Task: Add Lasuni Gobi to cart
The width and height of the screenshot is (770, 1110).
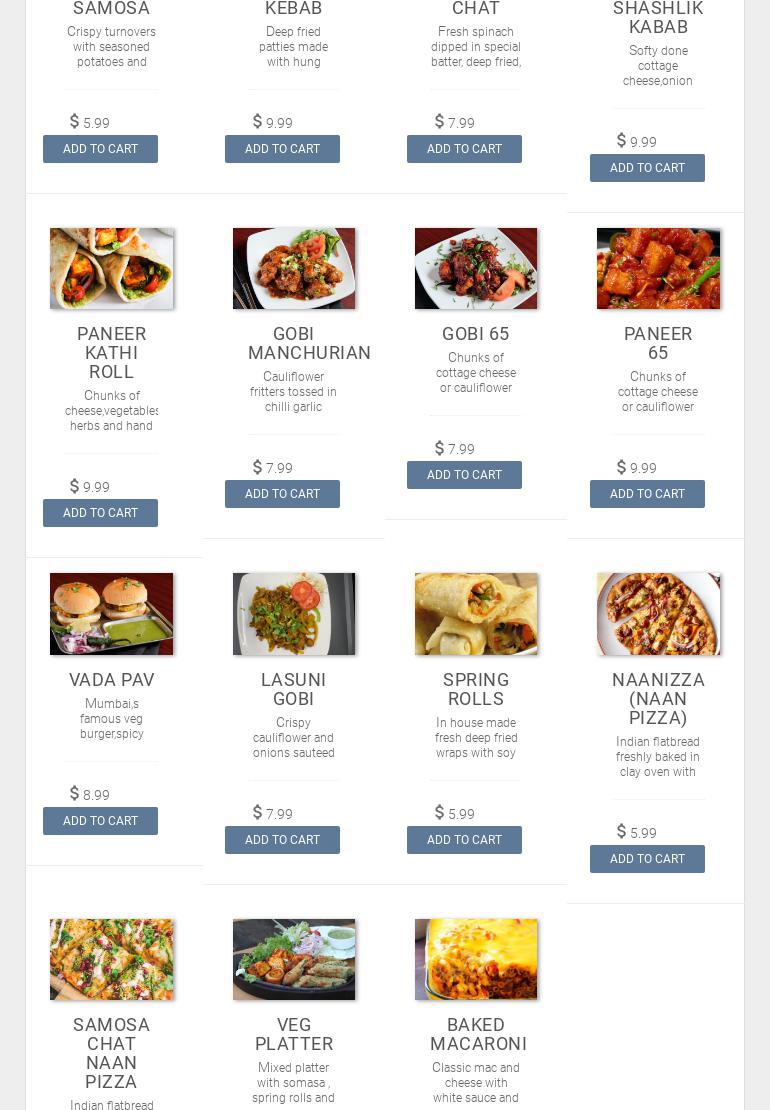Action: pos(282,840)
